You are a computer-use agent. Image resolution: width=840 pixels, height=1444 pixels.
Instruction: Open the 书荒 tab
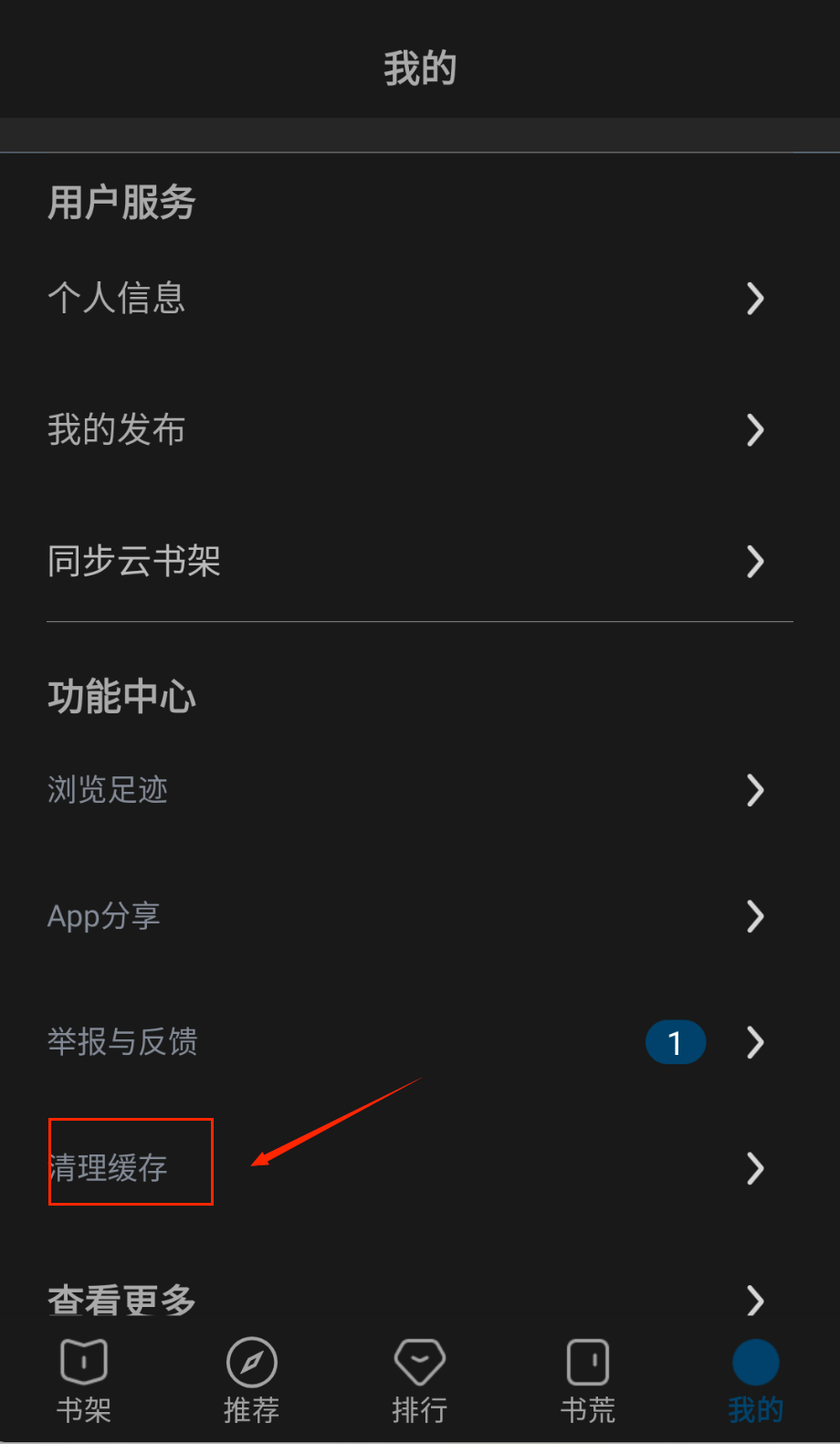point(588,1381)
